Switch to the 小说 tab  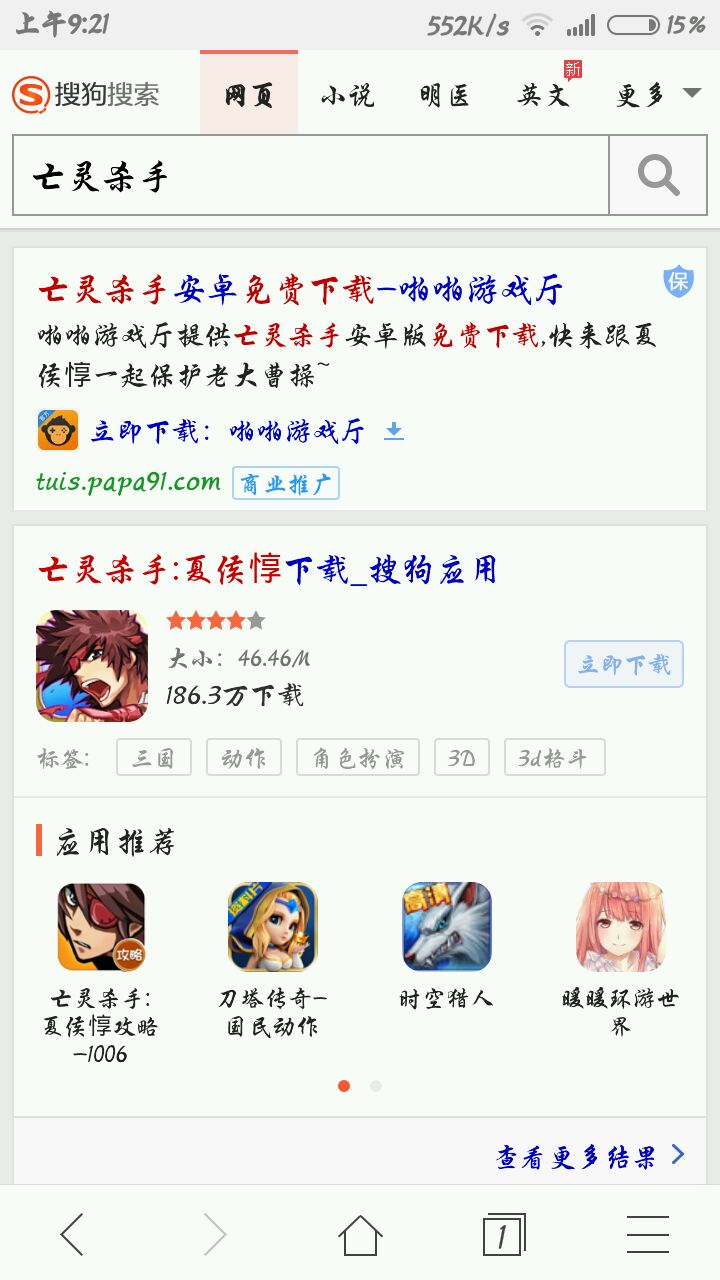click(347, 96)
